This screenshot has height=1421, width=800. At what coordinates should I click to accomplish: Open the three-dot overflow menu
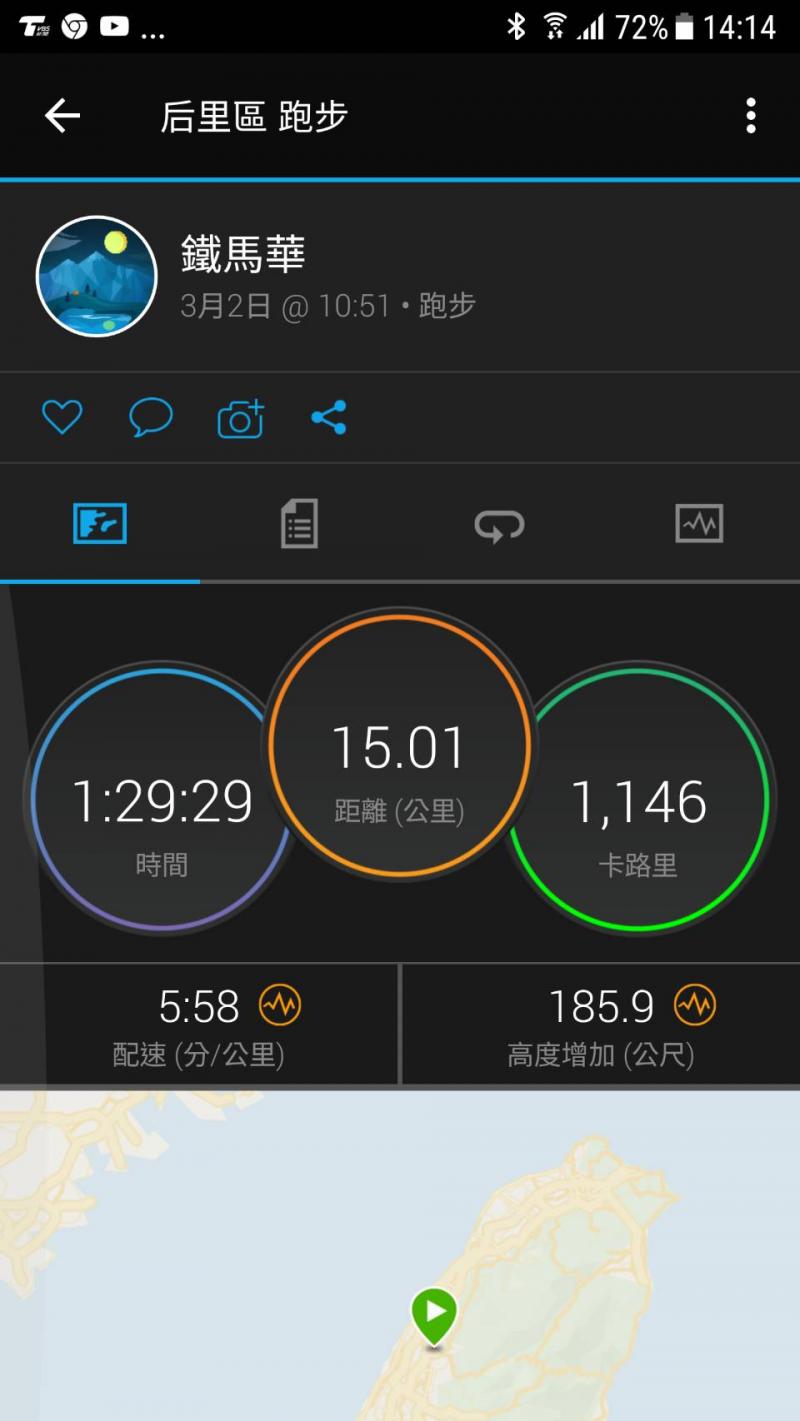750,116
